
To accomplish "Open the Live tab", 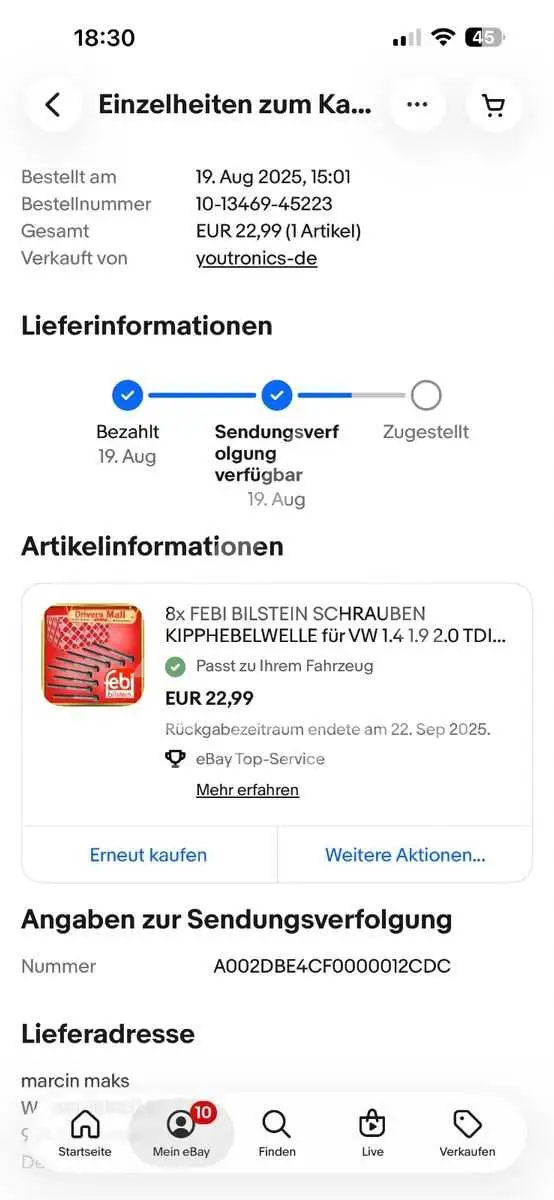I will click(373, 1133).
